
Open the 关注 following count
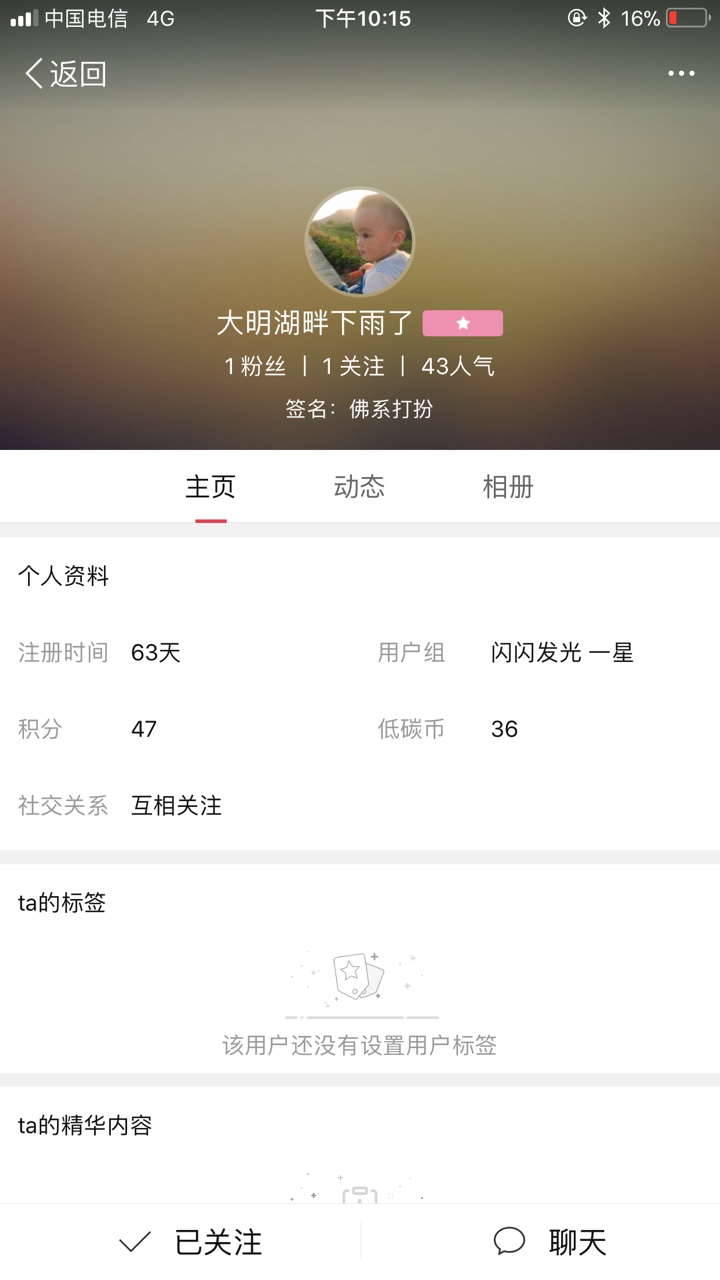pyautogui.click(x=353, y=367)
